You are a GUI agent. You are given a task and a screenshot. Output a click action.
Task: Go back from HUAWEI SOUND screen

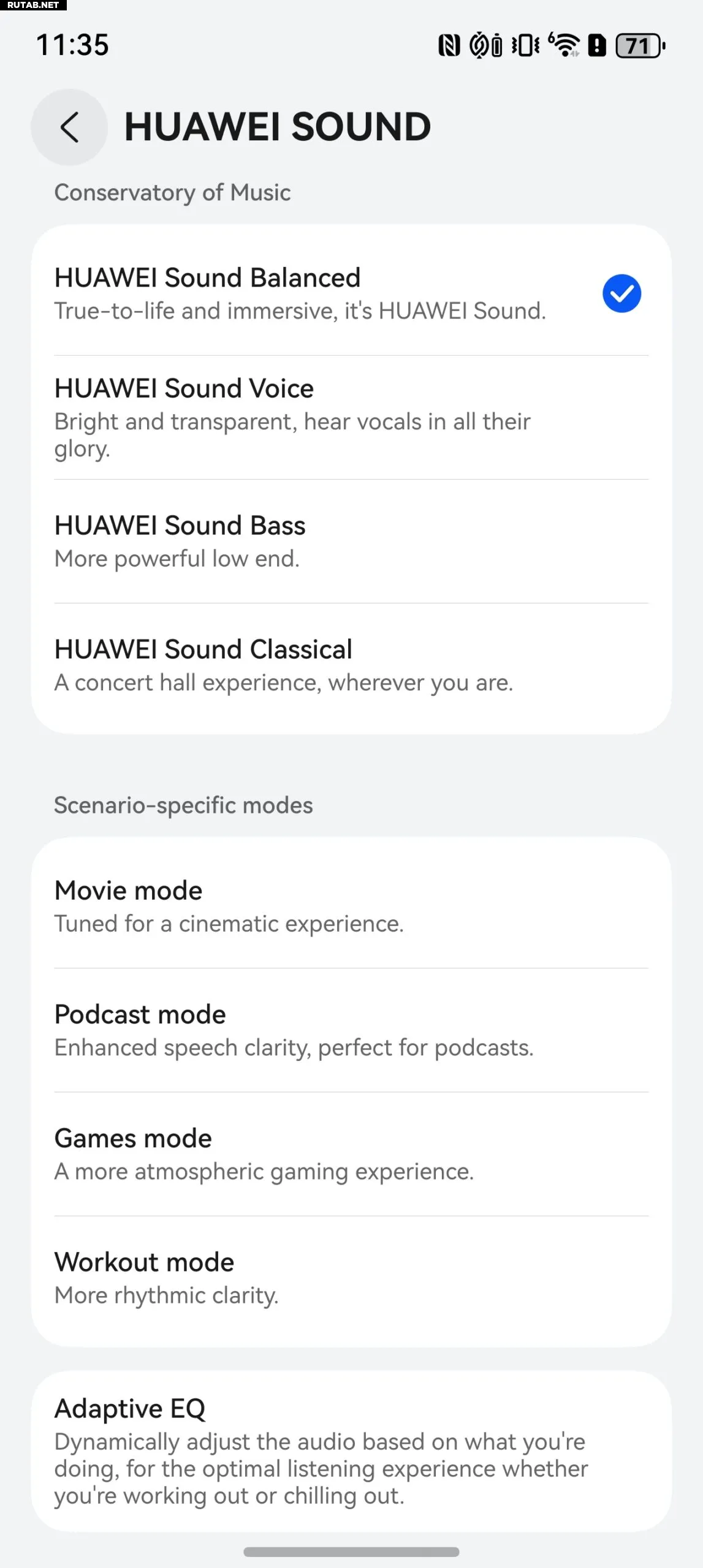[69, 127]
